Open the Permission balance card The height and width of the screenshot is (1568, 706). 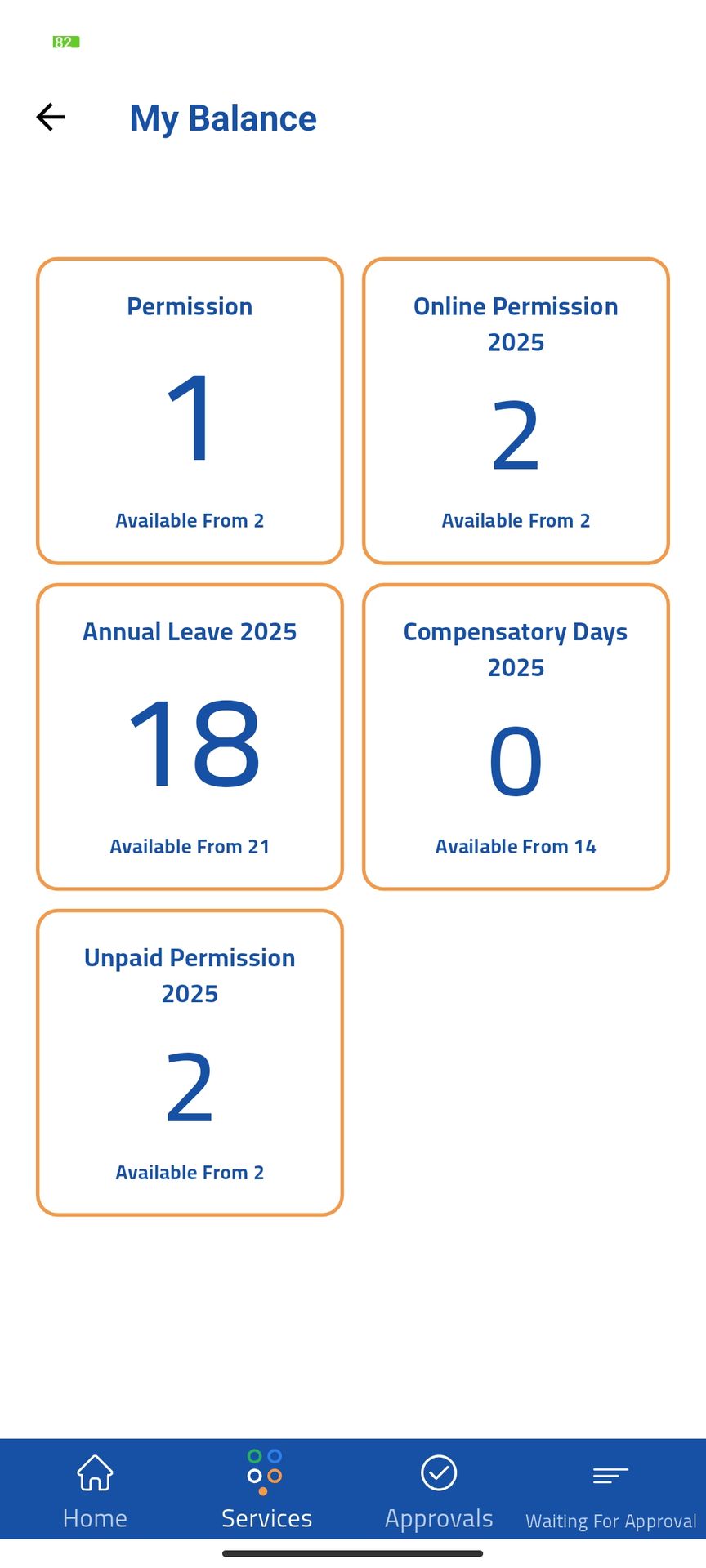coord(190,411)
